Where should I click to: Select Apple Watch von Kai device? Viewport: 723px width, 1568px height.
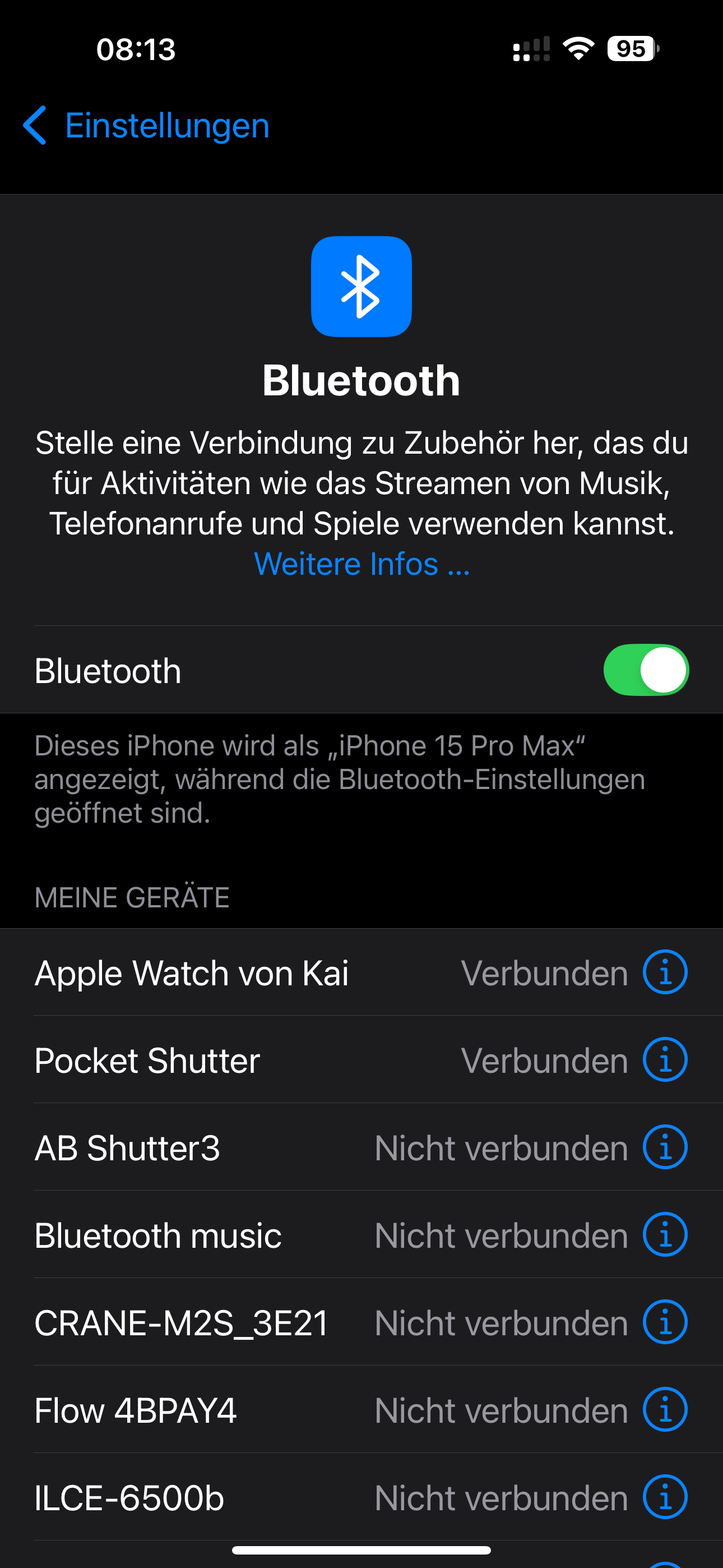(192, 972)
